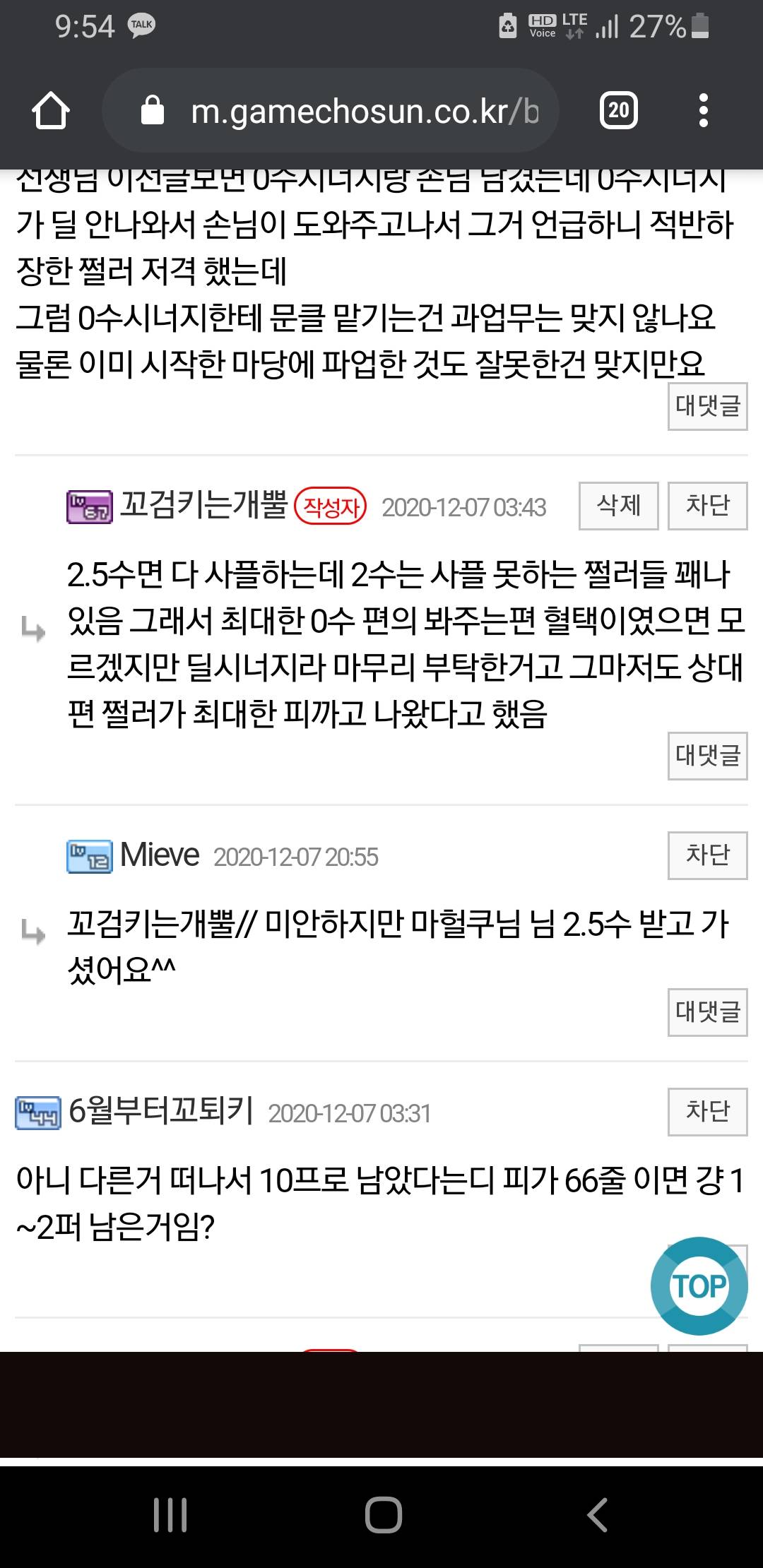Block user 6월부터꼬퇴키 with 차단
The image size is (763, 1568).
(x=707, y=1112)
